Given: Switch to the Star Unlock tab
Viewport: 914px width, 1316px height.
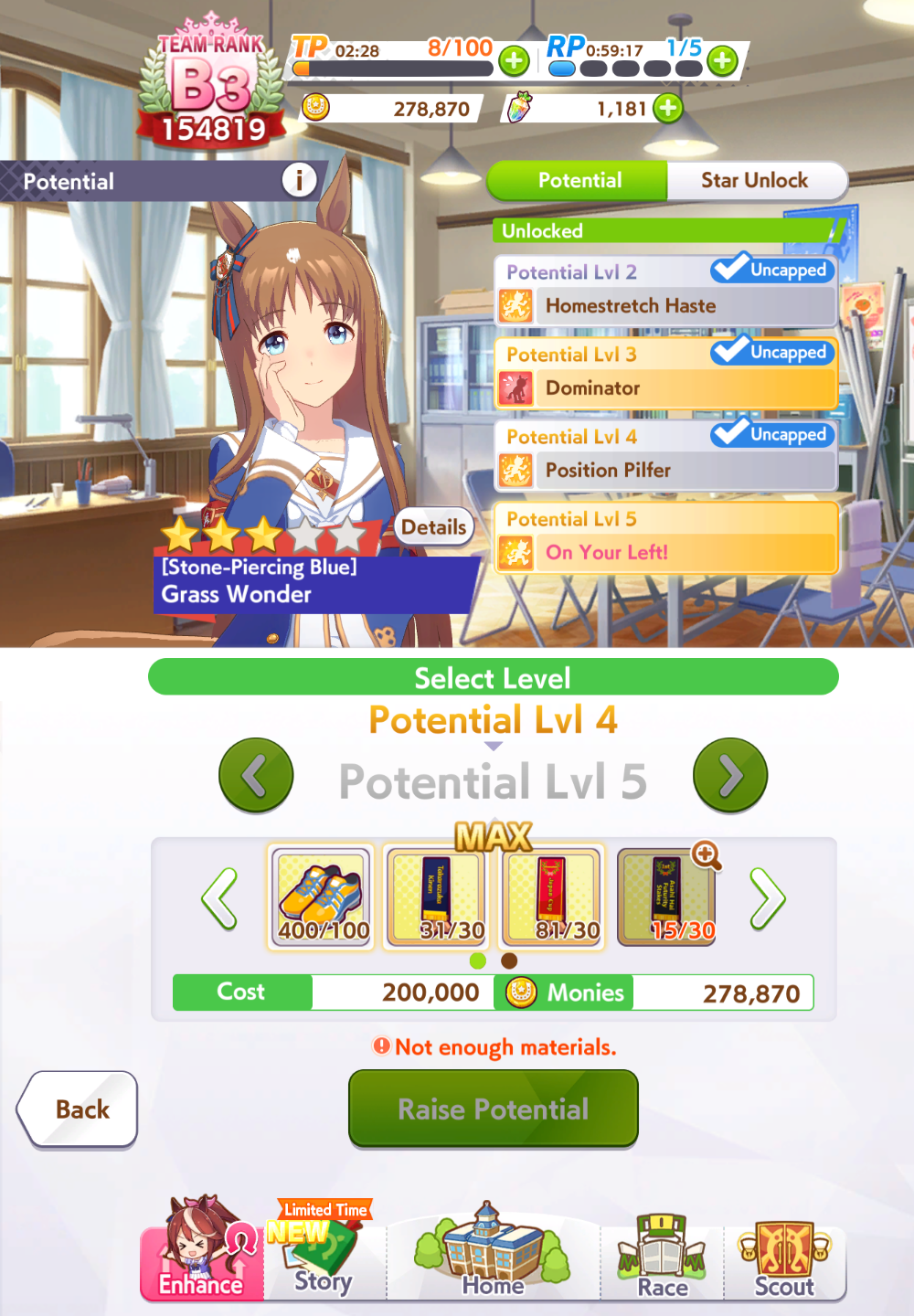Looking at the screenshot, I should [754, 181].
